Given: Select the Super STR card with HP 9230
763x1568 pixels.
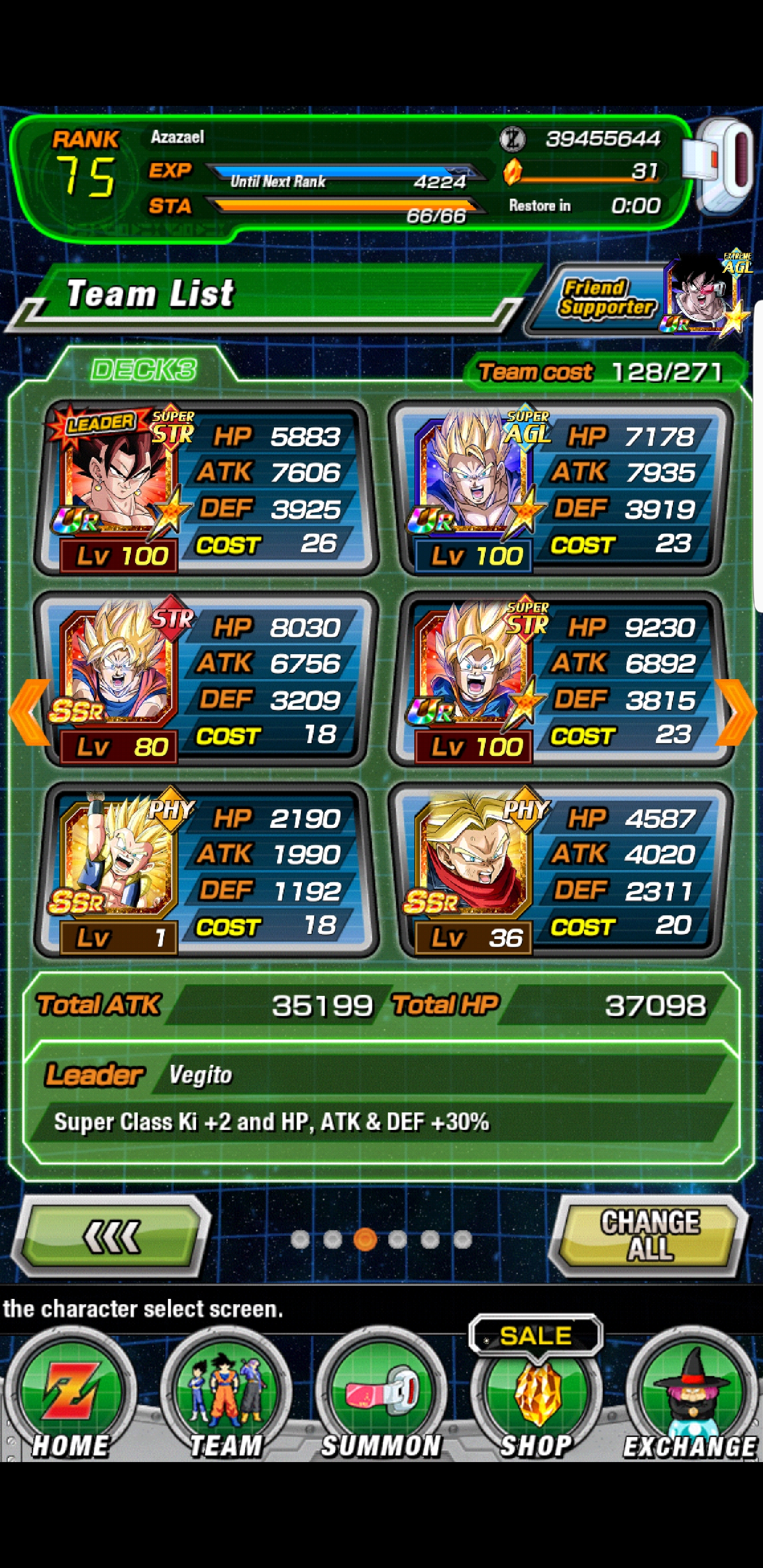Looking at the screenshot, I should (x=560, y=678).
